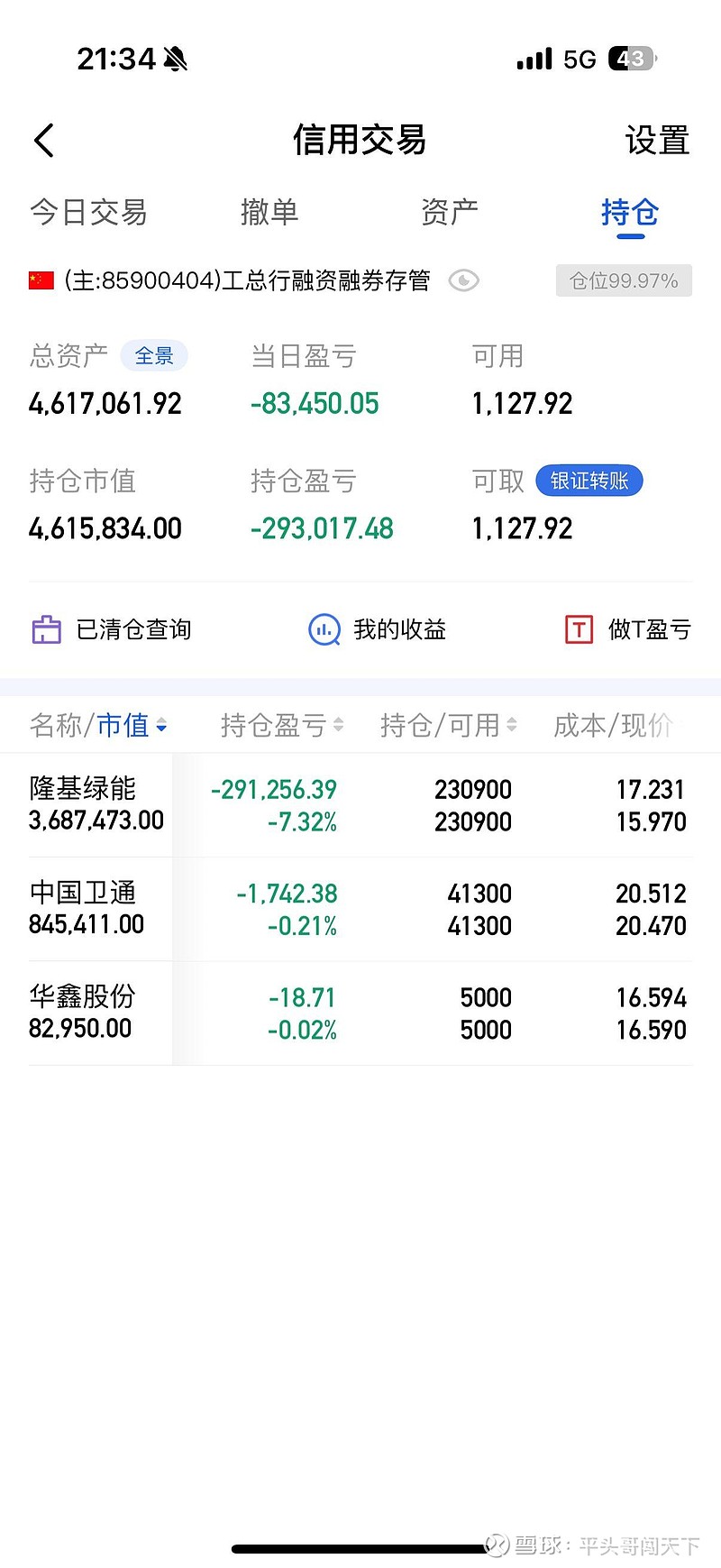Sort holdings by 持仓/可用
Screen dimensions: 721x1568
[449, 725]
